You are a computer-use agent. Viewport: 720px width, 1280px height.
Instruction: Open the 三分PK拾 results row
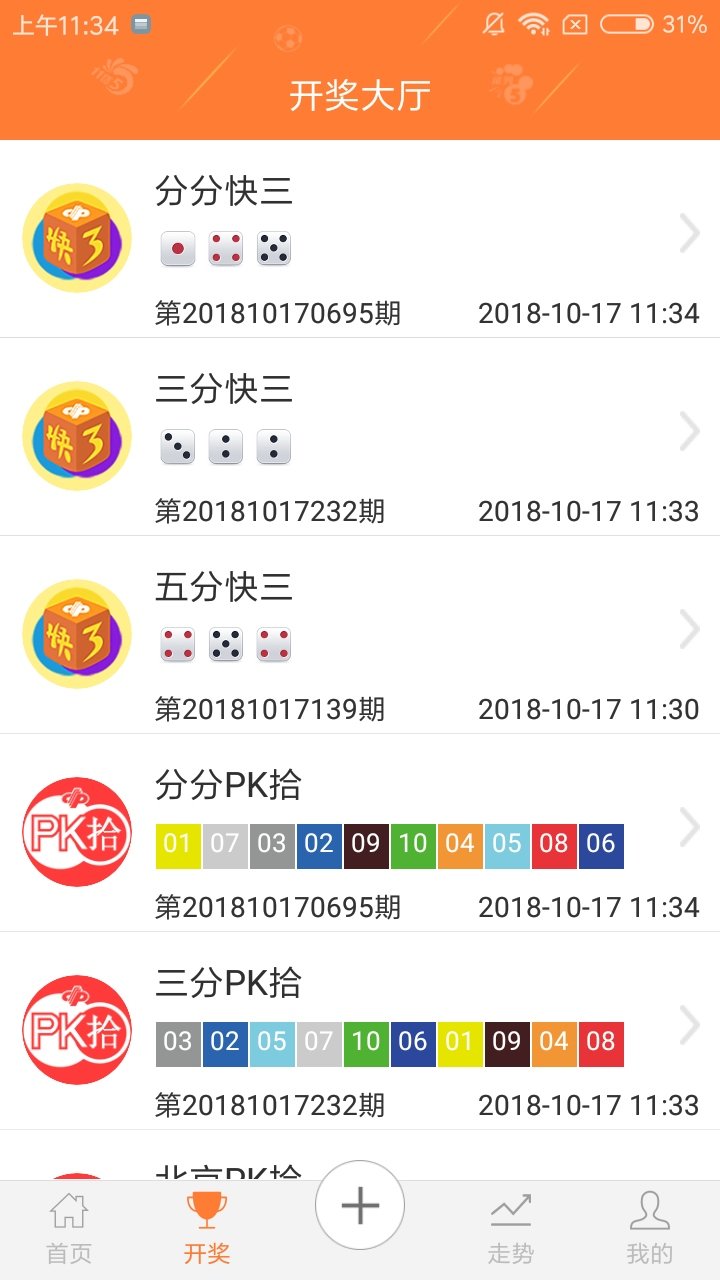(360, 1031)
